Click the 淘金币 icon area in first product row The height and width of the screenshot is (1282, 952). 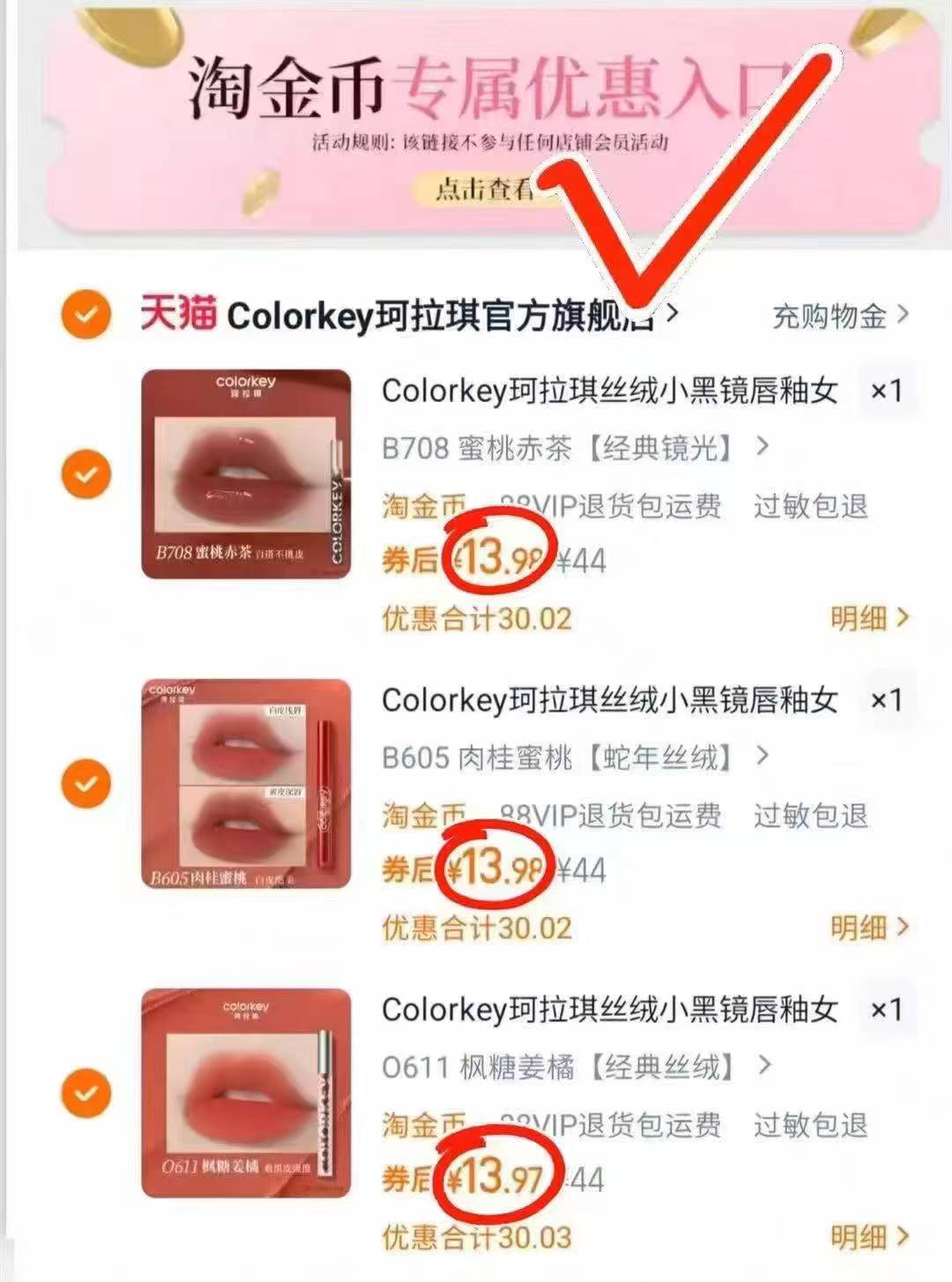(421, 503)
